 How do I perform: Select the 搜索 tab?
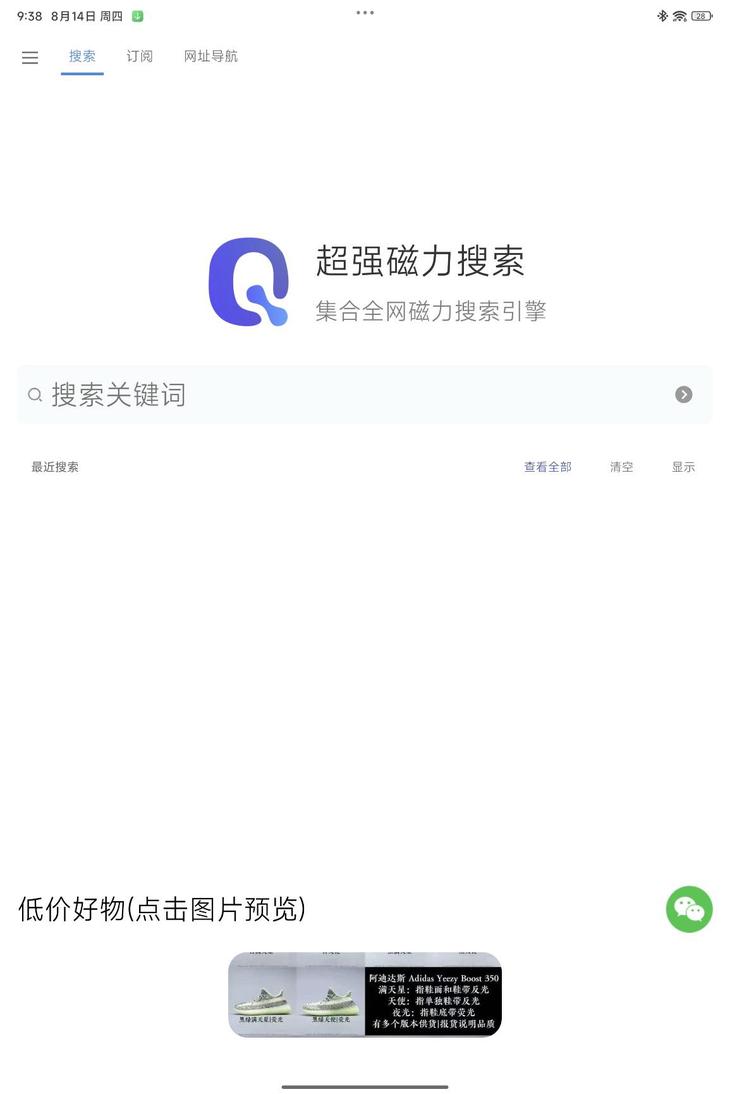(x=81, y=57)
